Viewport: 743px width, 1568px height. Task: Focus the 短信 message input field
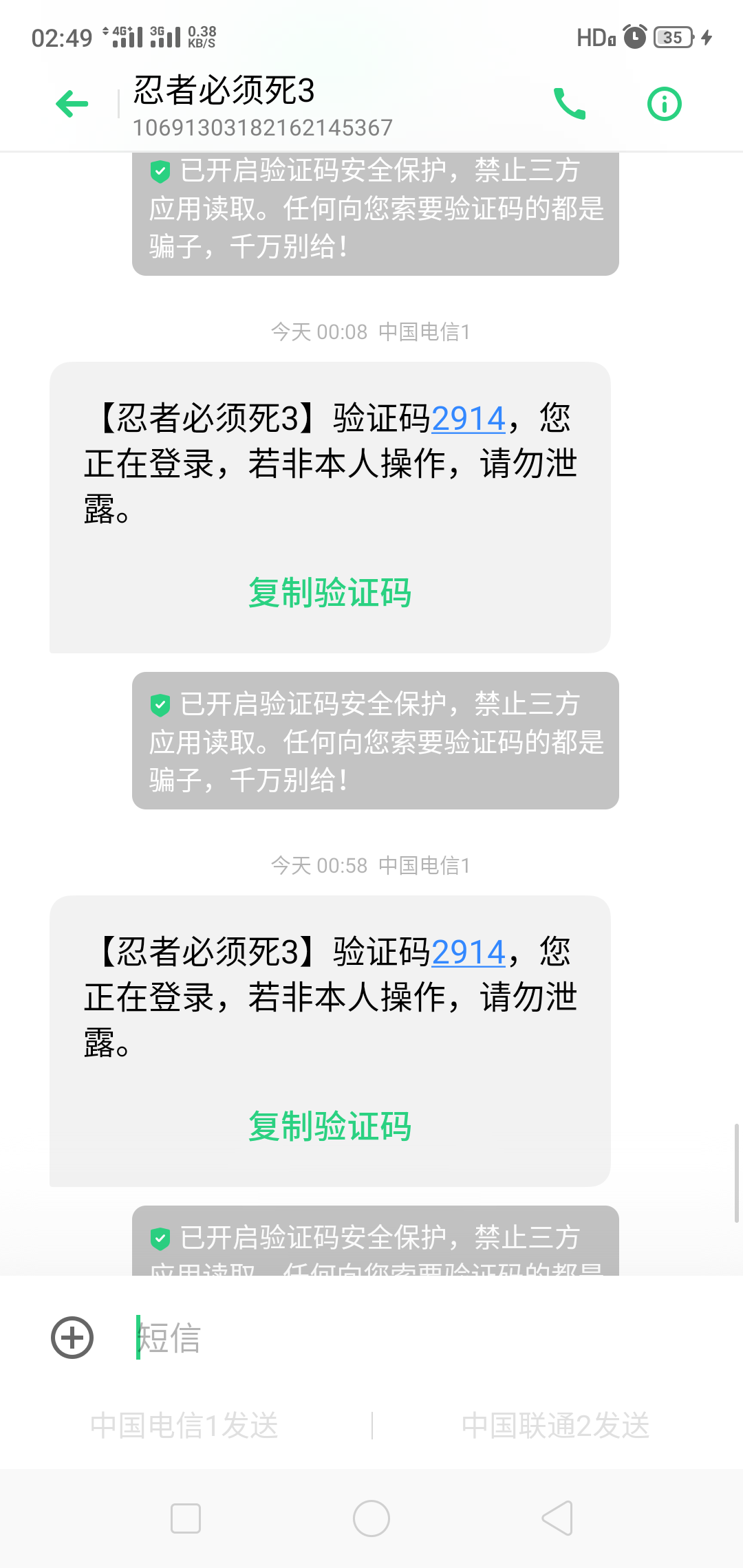pyautogui.click(x=413, y=1338)
